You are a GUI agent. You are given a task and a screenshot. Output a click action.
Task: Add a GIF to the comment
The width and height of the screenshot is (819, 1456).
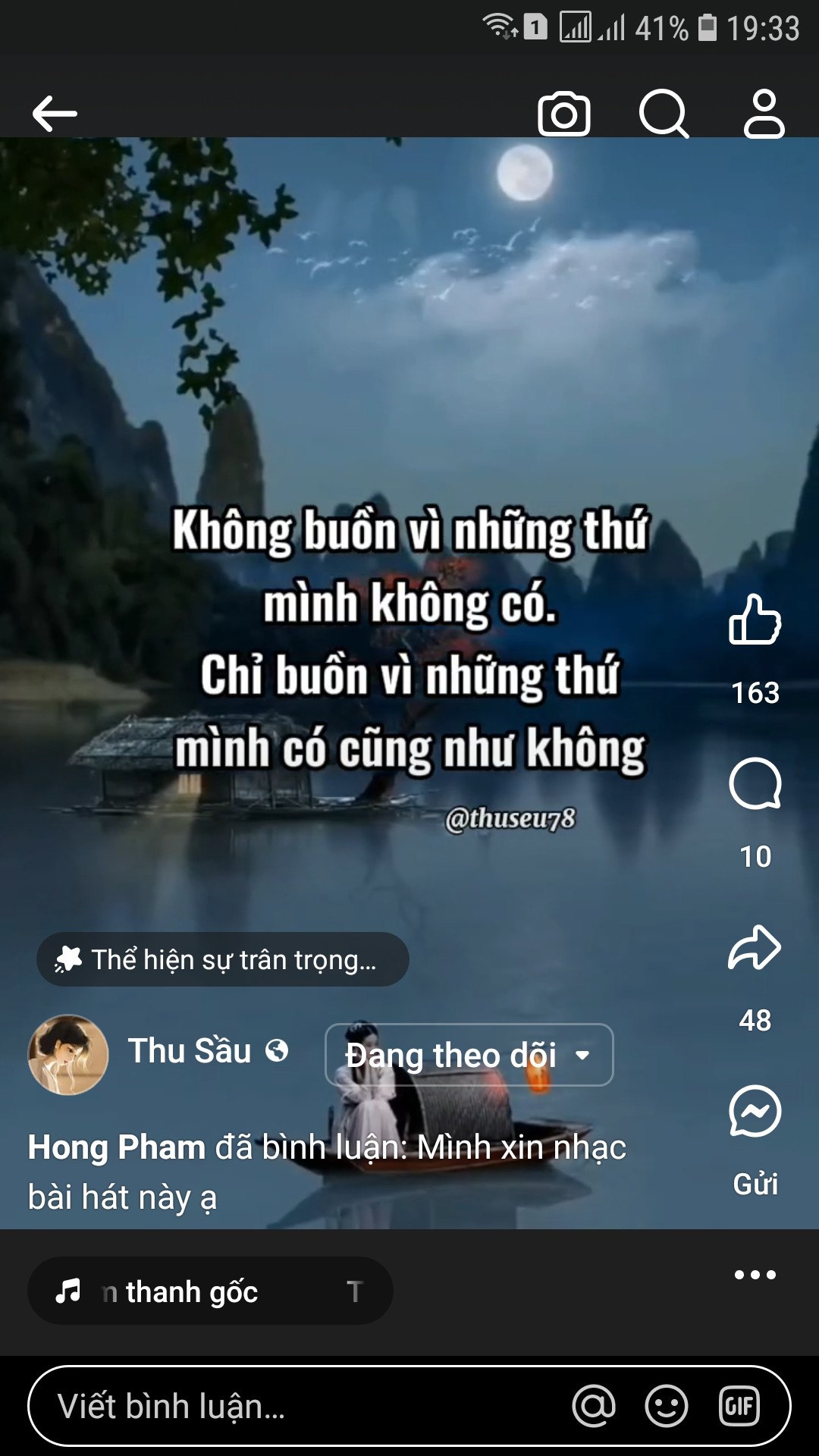click(x=739, y=1406)
